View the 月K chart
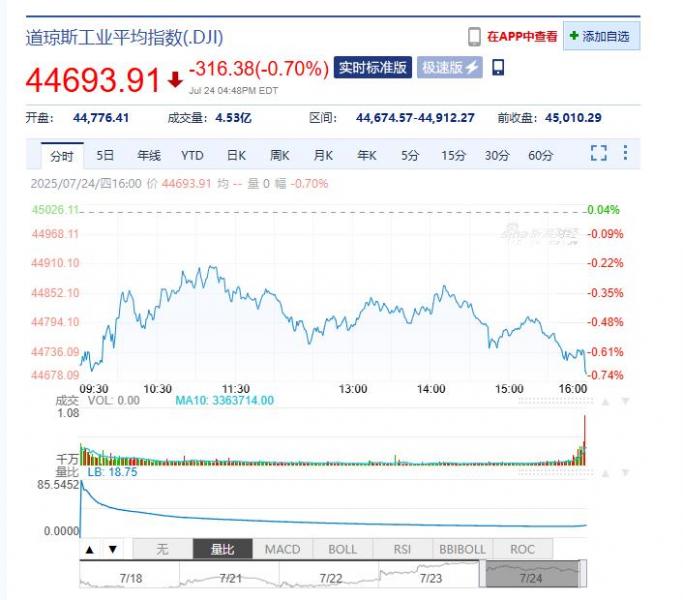The height and width of the screenshot is (600, 683). click(x=322, y=155)
